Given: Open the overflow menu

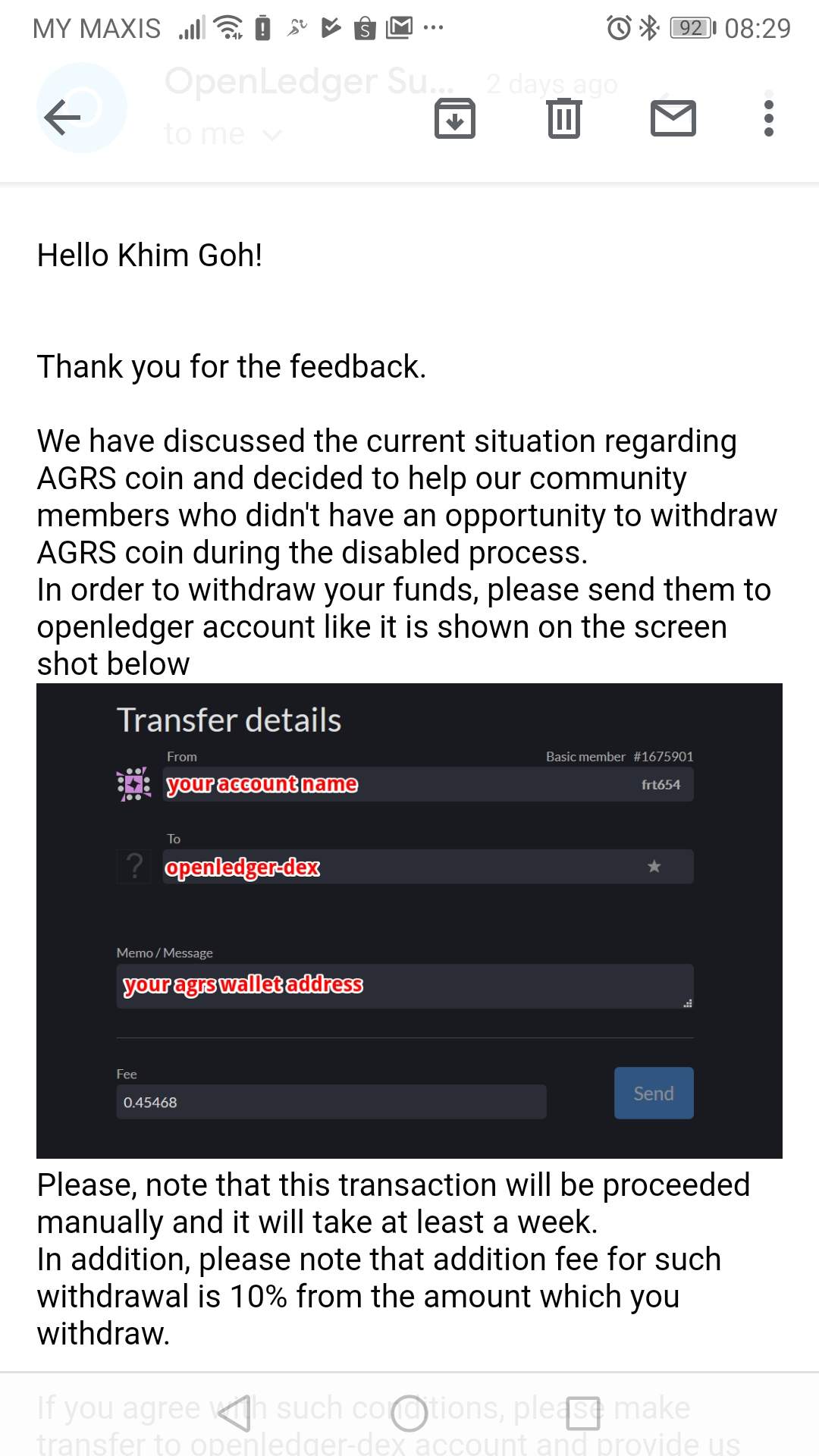Looking at the screenshot, I should (768, 119).
